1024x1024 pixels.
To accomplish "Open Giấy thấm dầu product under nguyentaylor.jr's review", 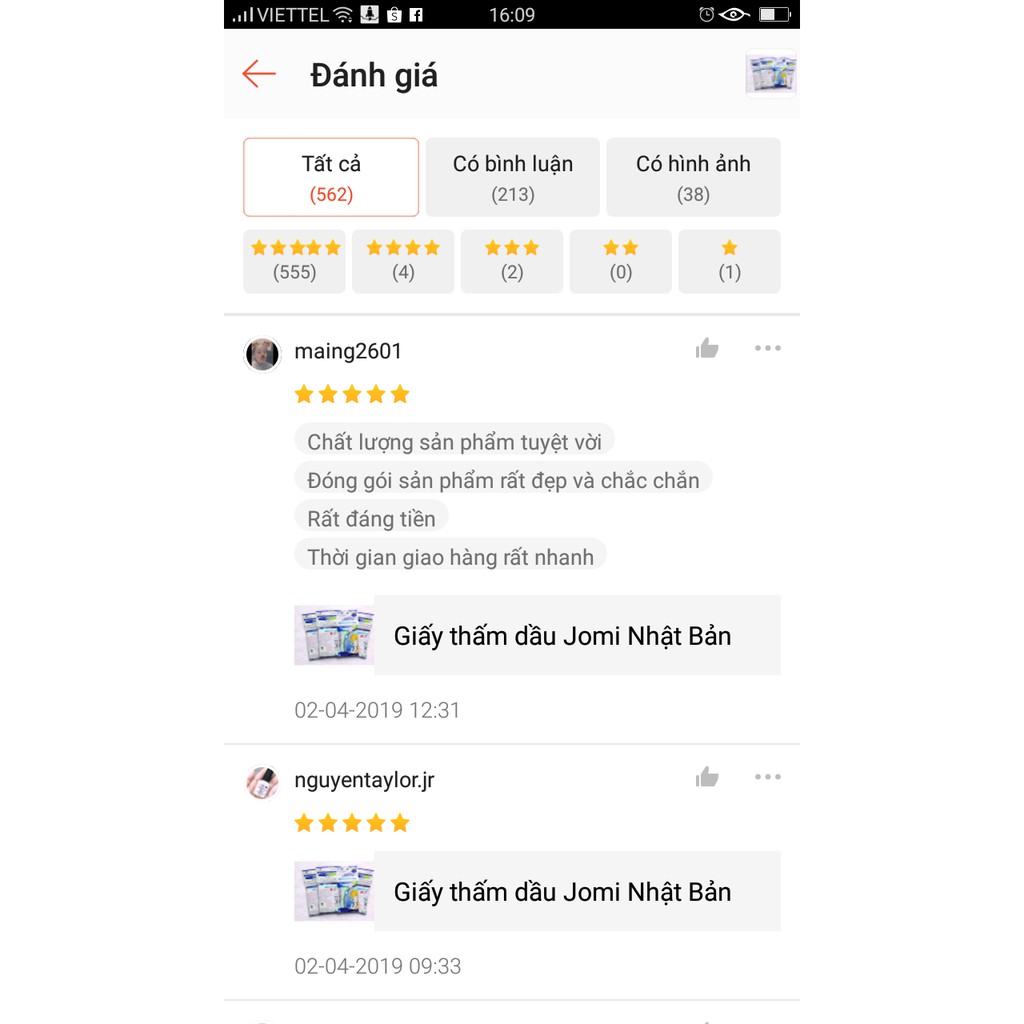I will [x=537, y=891].
